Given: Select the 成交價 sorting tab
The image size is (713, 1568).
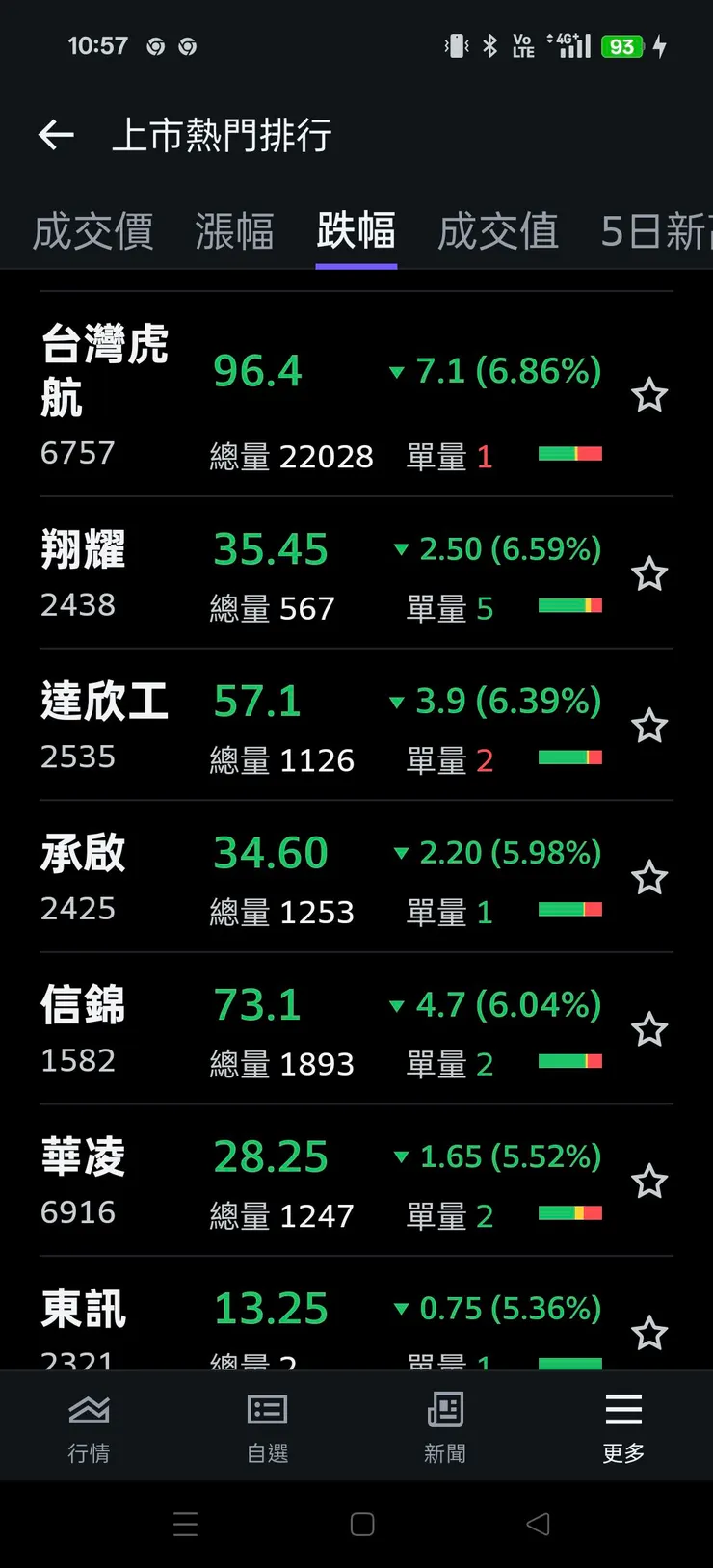Looking at the screenshot, I should [x=92, y=231].
